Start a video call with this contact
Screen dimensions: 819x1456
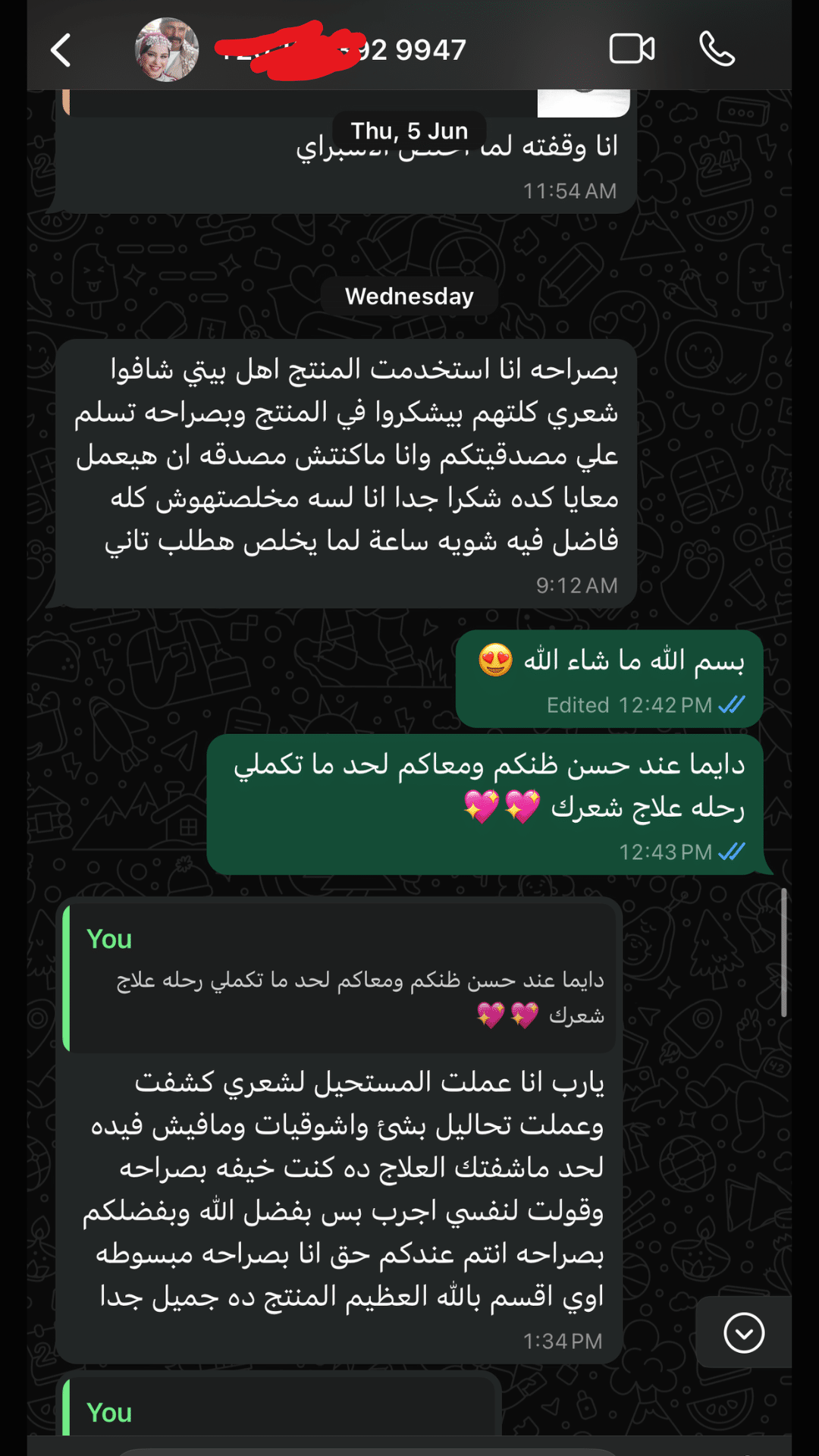pos(632,49)
